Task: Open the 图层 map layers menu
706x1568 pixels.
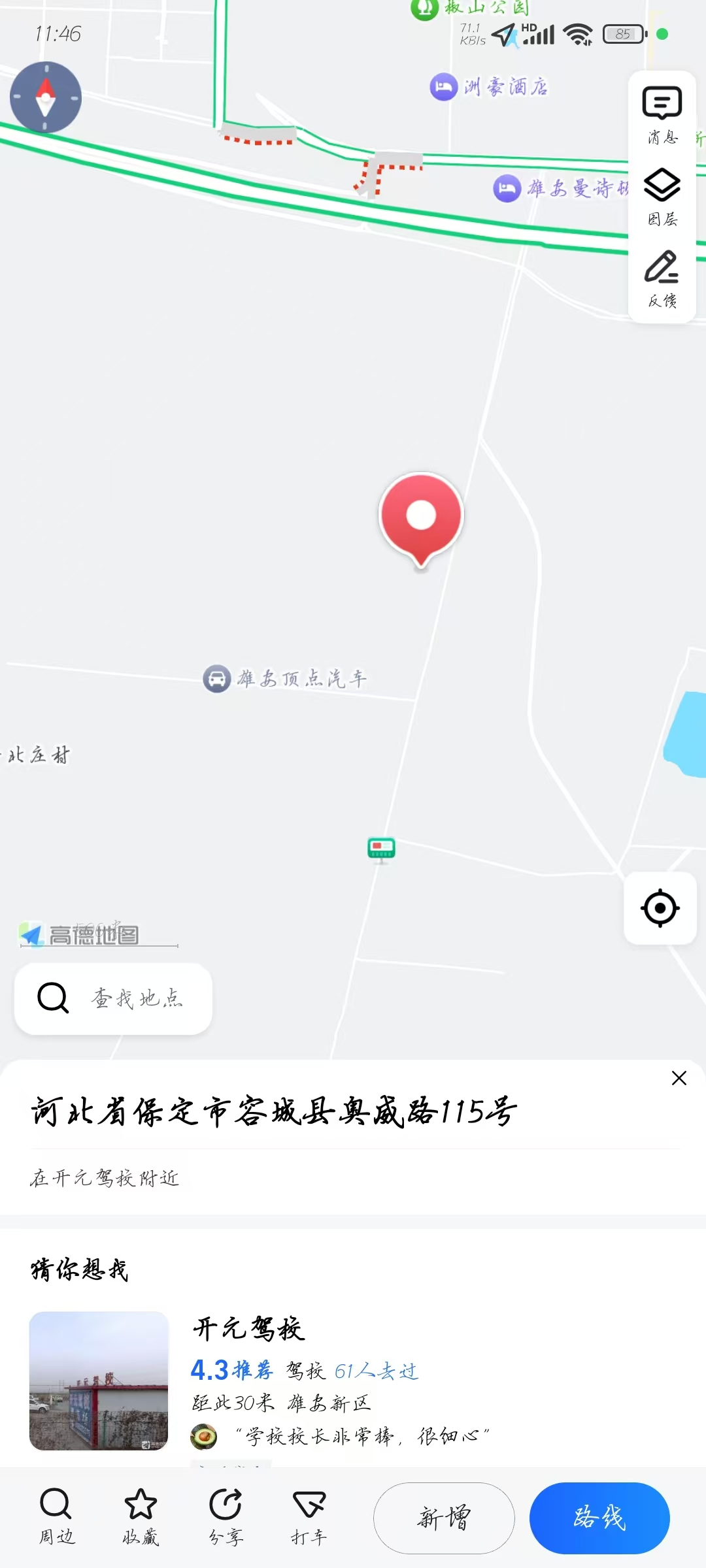Action: [x=662, y=197]
